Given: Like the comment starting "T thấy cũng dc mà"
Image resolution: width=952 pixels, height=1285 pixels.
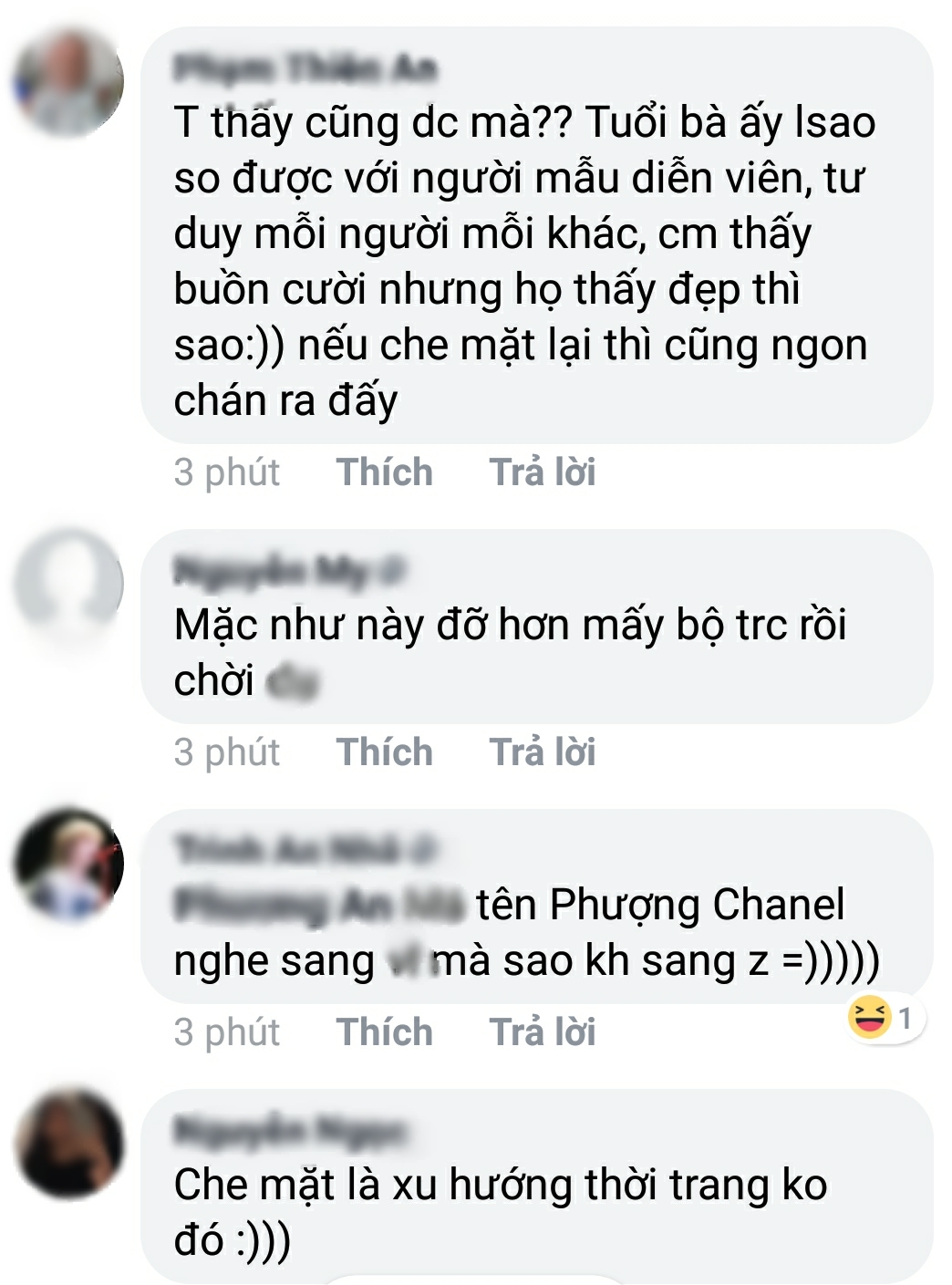Looking at the screenshot, I should point(384,472).
